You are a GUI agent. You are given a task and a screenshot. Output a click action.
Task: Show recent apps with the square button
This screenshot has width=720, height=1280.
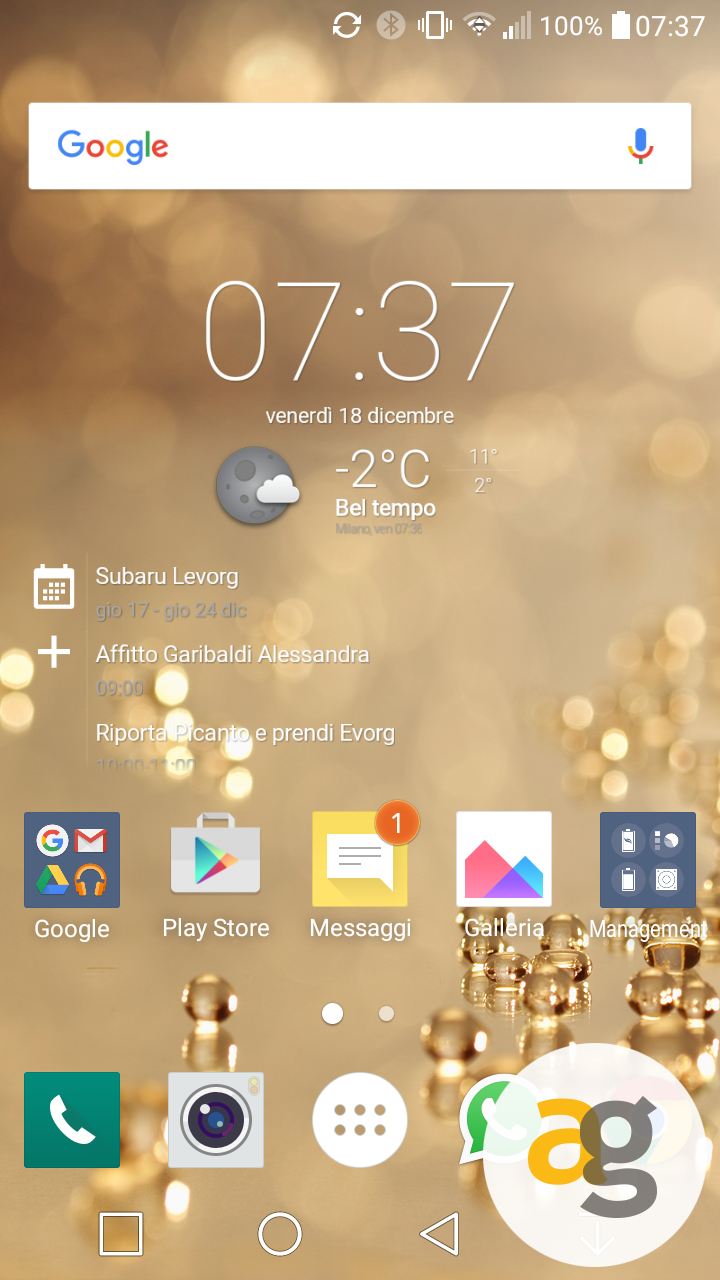coord(121,1234)
